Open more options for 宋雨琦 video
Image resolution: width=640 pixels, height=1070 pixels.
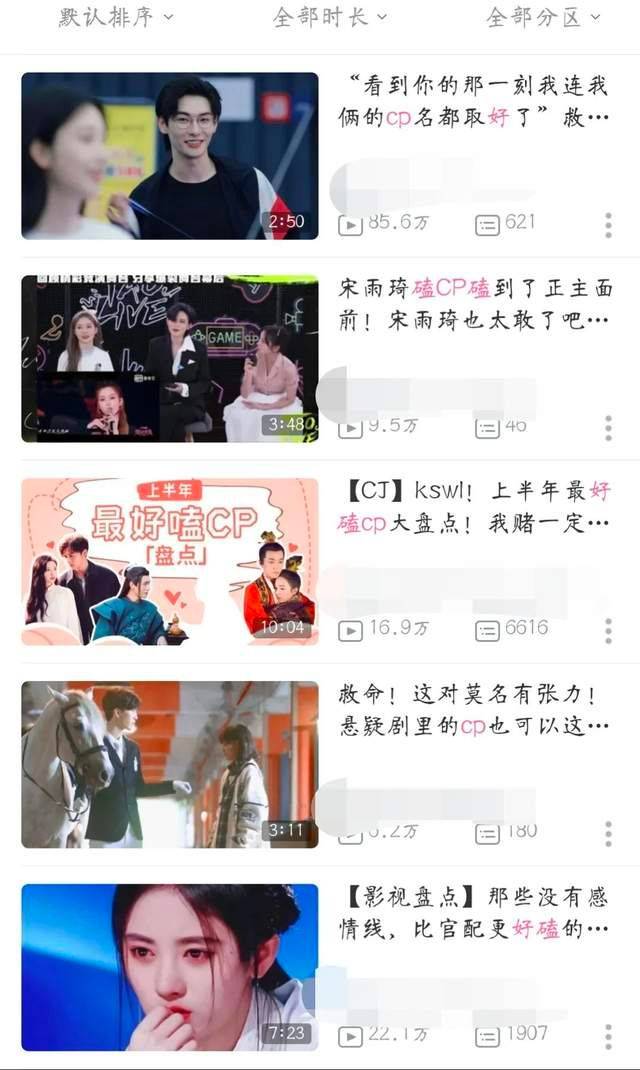click(x=608, y=428)
